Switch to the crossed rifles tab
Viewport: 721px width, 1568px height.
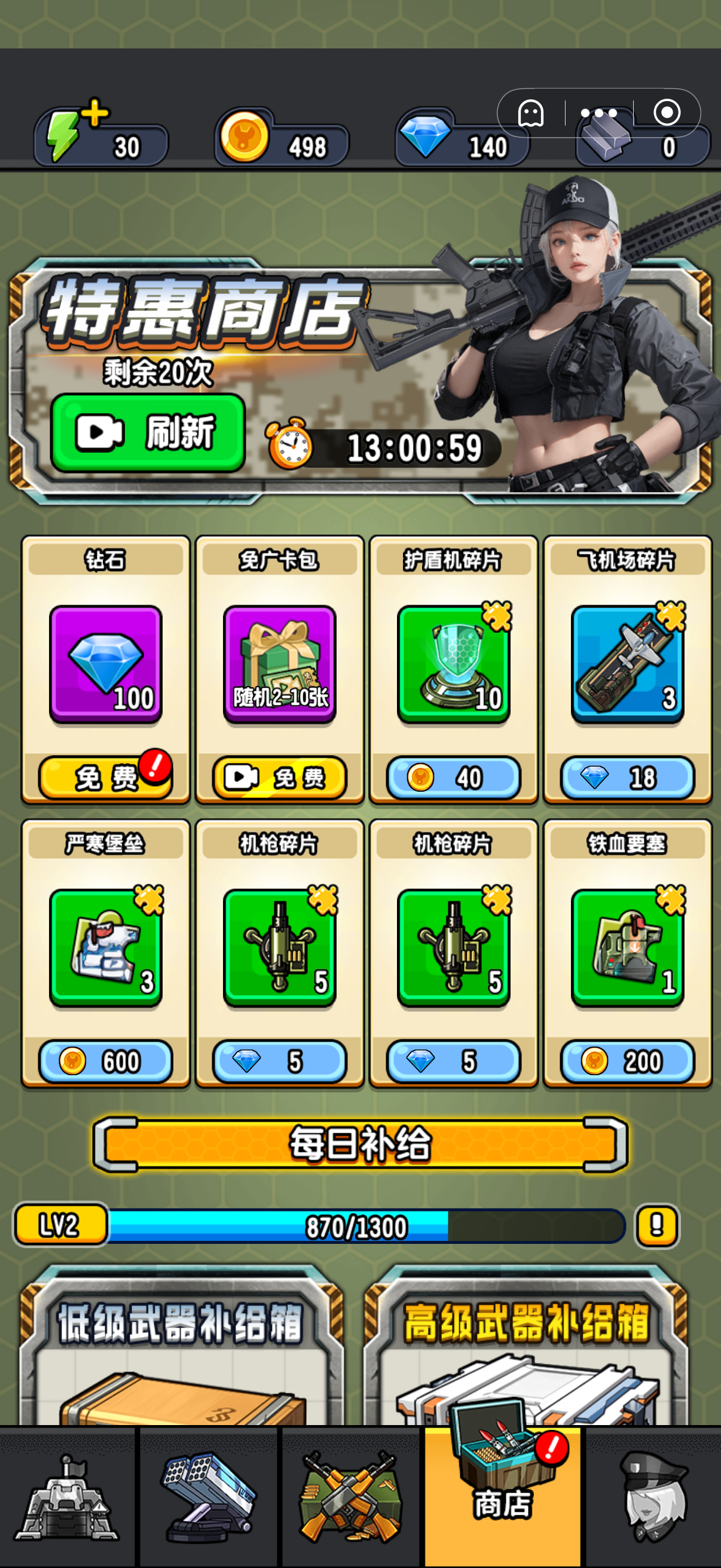[x=350, y=1497]
